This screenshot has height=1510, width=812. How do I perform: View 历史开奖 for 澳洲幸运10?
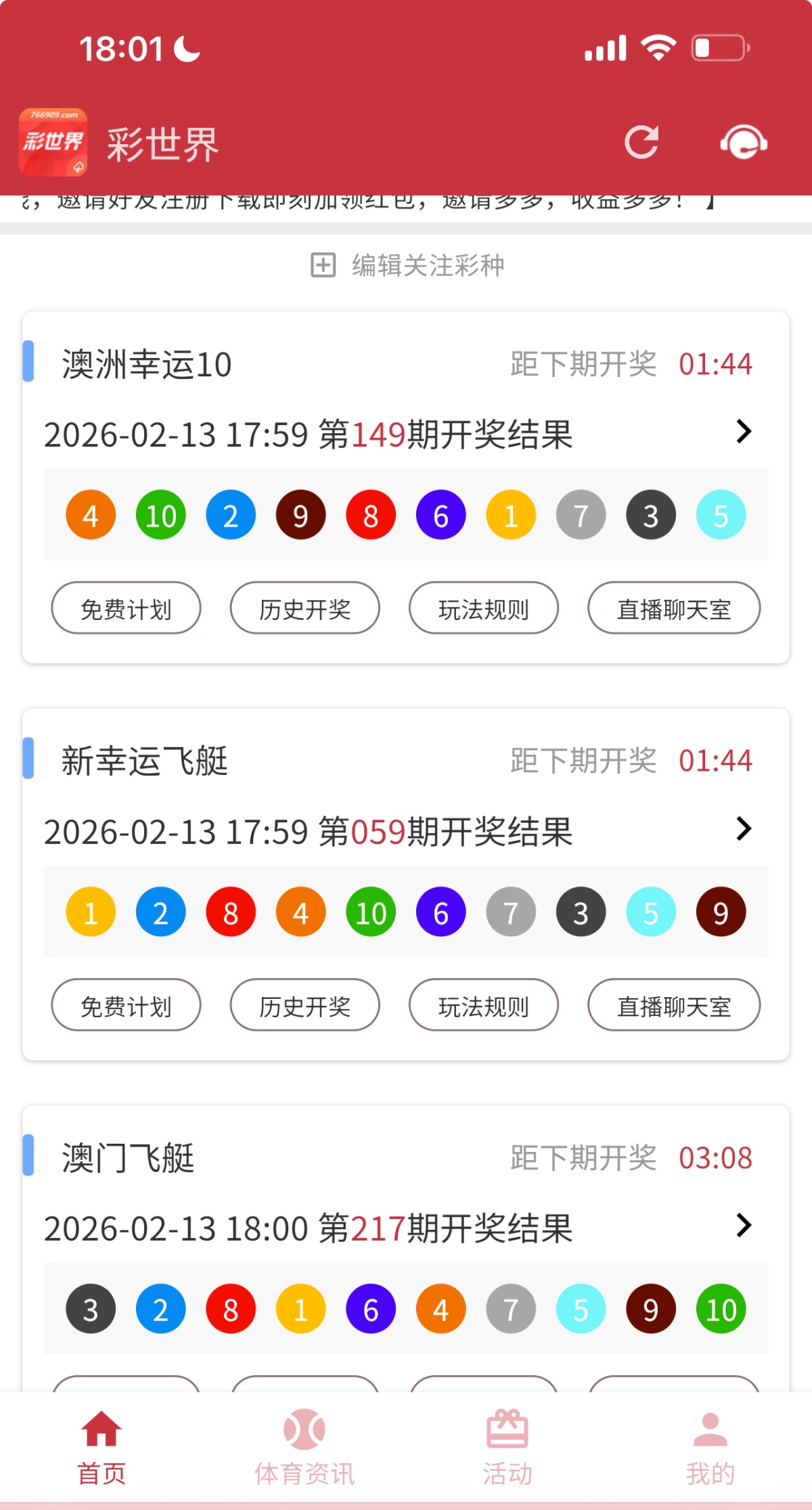(304, 608)
